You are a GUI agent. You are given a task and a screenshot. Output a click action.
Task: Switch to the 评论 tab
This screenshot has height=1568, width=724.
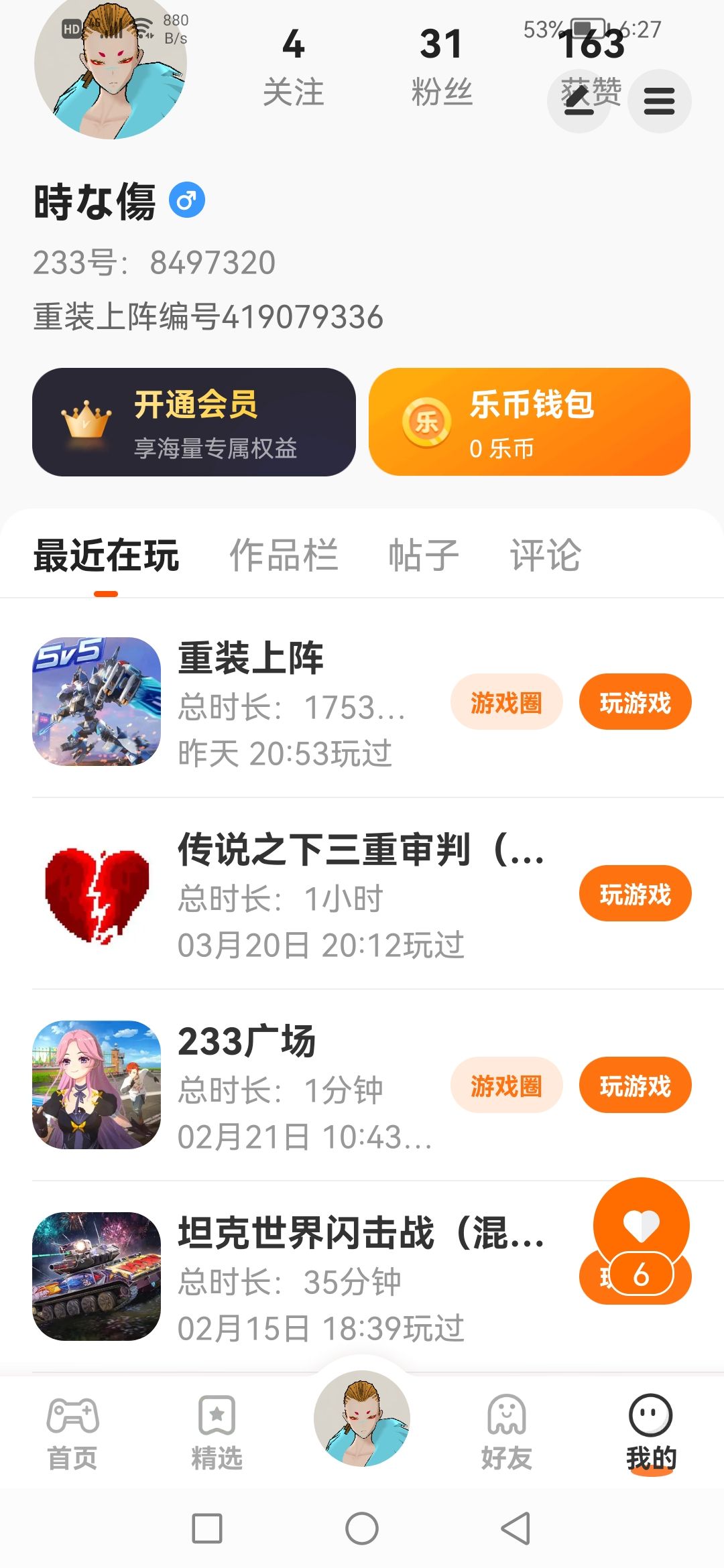546,556
